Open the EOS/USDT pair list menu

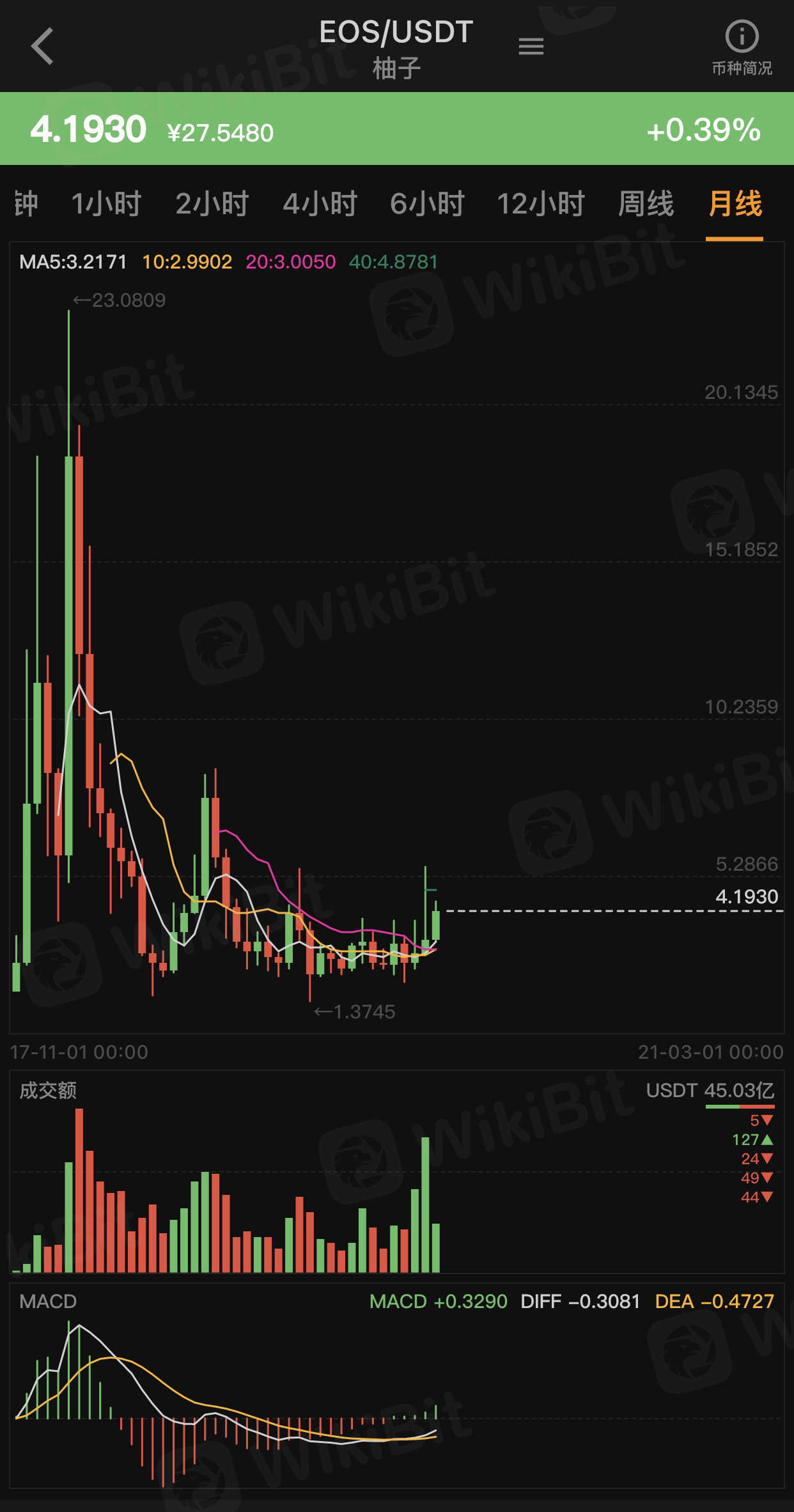coord(531,46)
